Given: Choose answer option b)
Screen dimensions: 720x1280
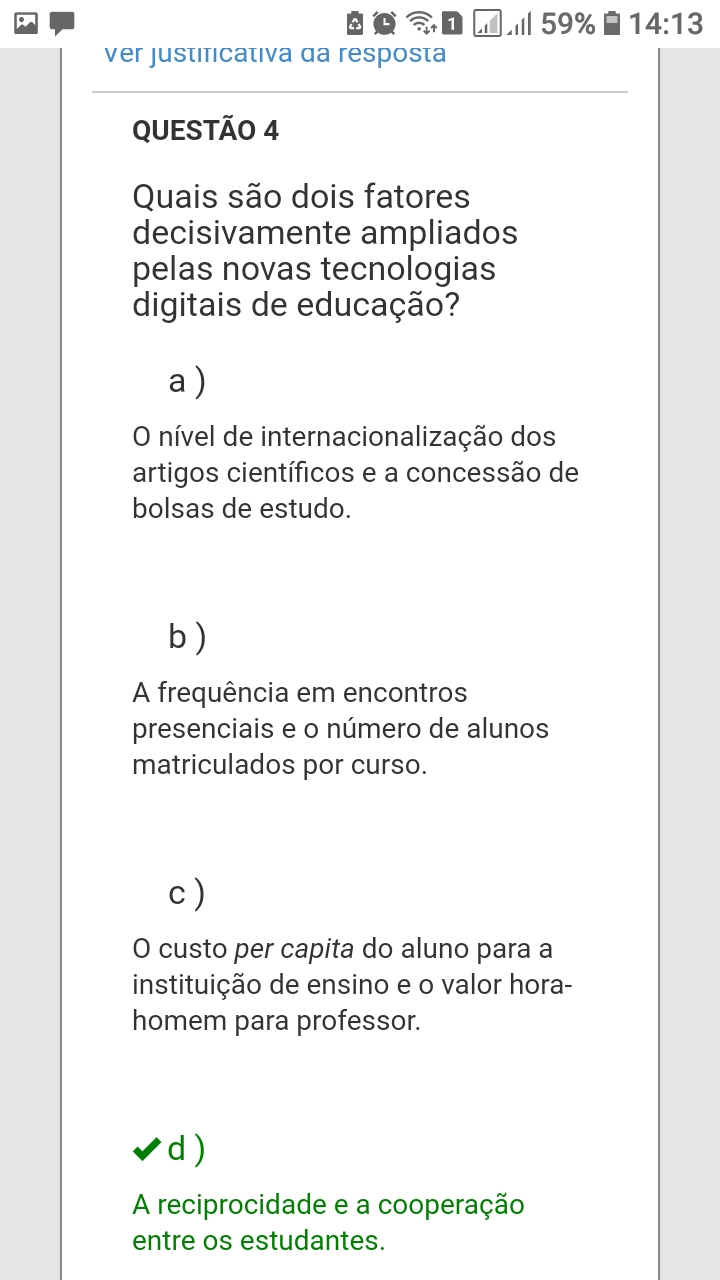Looking at the screenshot, I should 187,637.
